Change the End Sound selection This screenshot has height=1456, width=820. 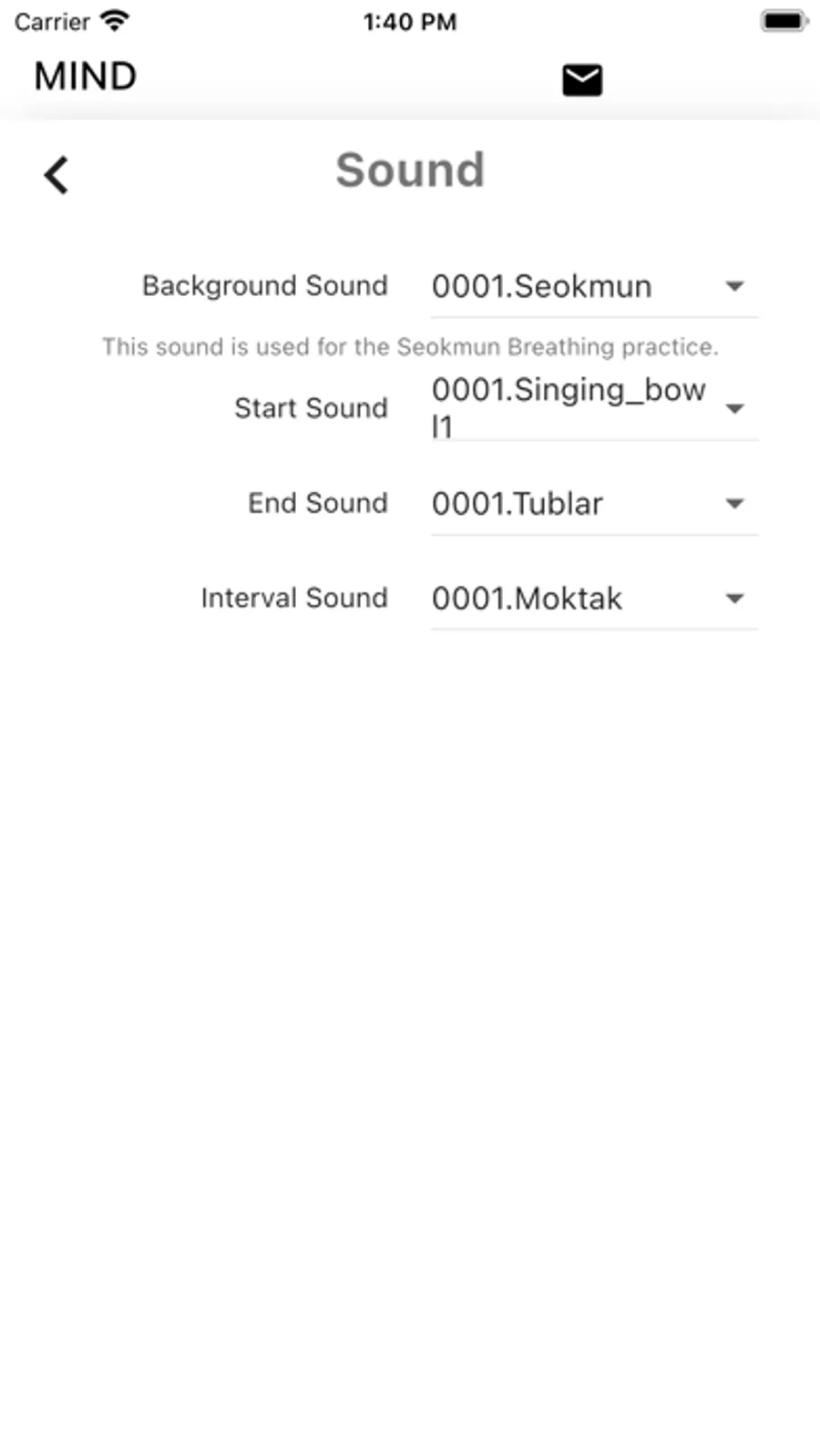coord(593,504)
